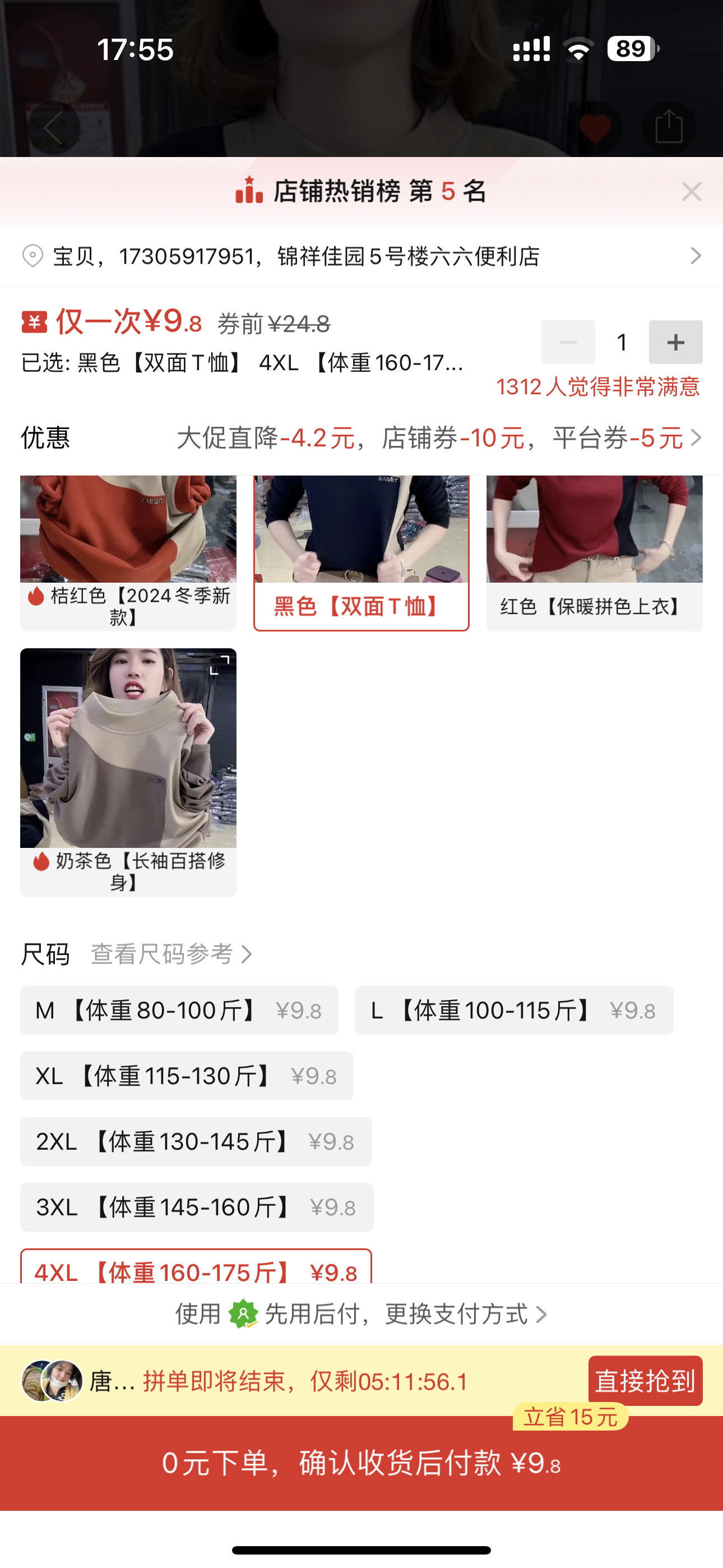Choose size M【体重80-100斤】
This screenshot has width=723, height=1568.
coord(179,1011)
